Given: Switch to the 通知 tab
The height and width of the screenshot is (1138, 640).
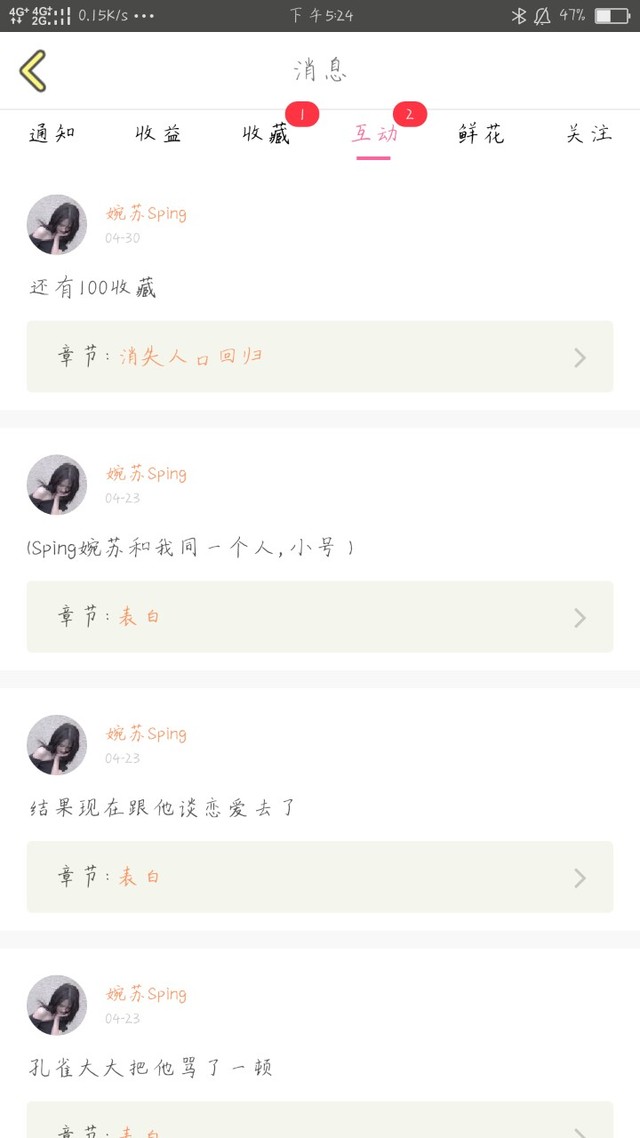Looking at the screenshot, I should (x=52, y=134).
